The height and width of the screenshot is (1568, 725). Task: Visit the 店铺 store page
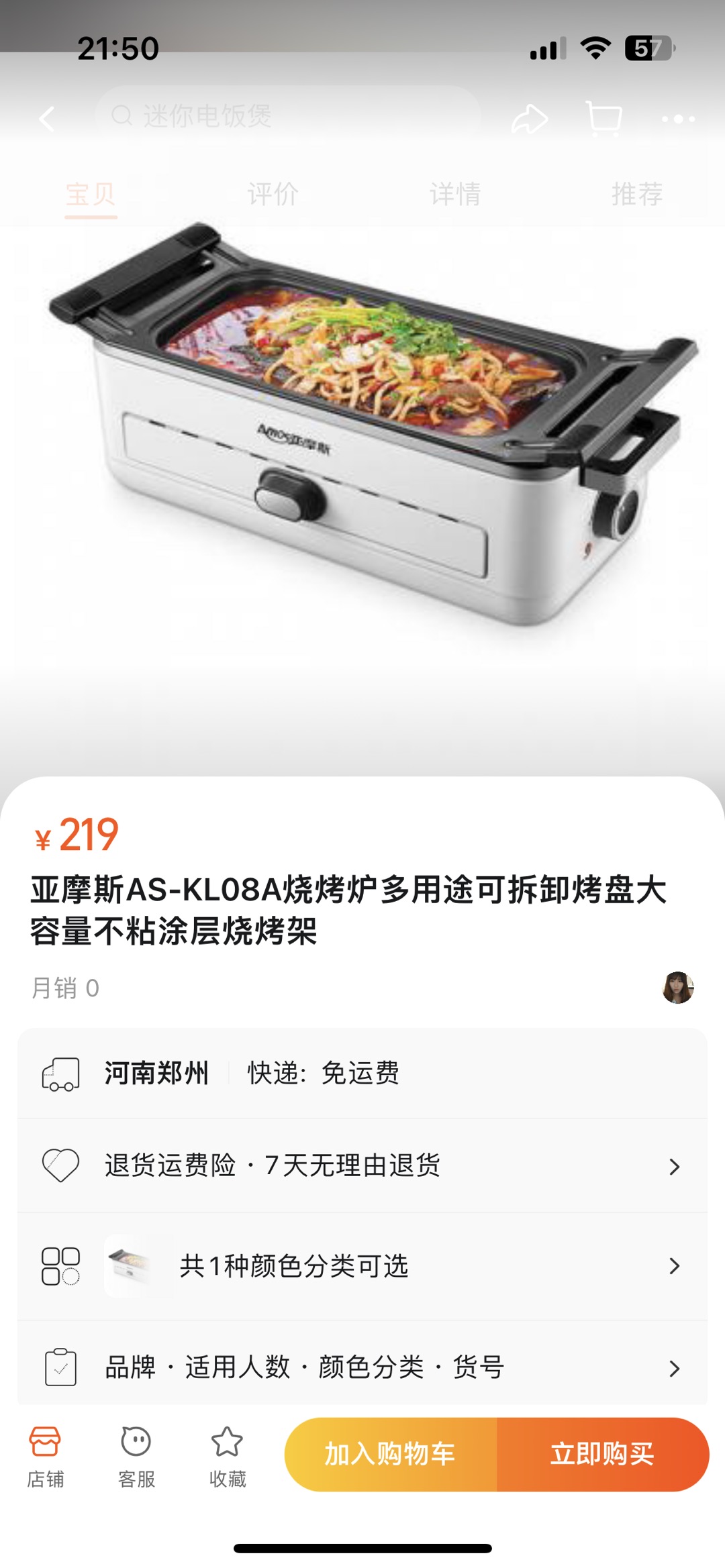(45, 1453)
